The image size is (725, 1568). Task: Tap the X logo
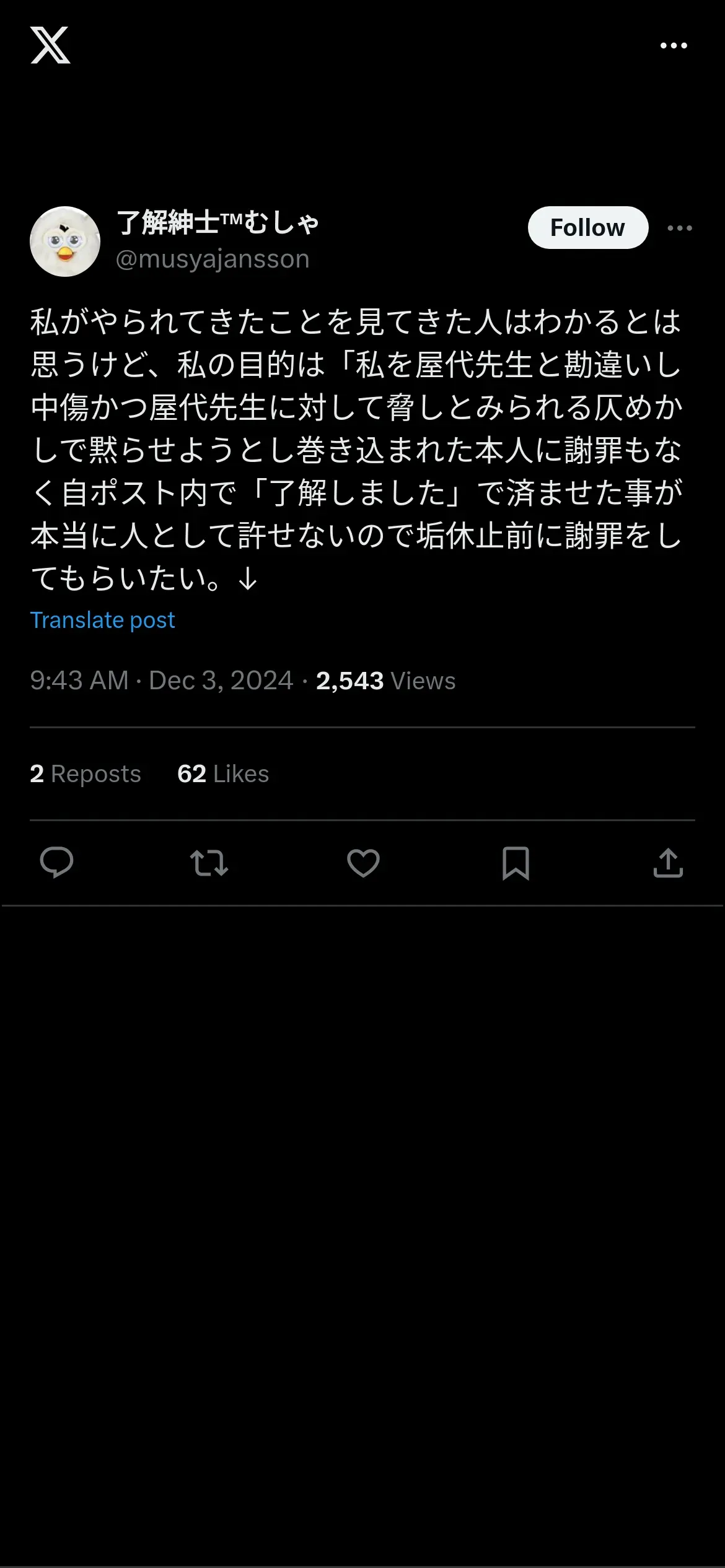pyautogui.click(x=50, y=45)
